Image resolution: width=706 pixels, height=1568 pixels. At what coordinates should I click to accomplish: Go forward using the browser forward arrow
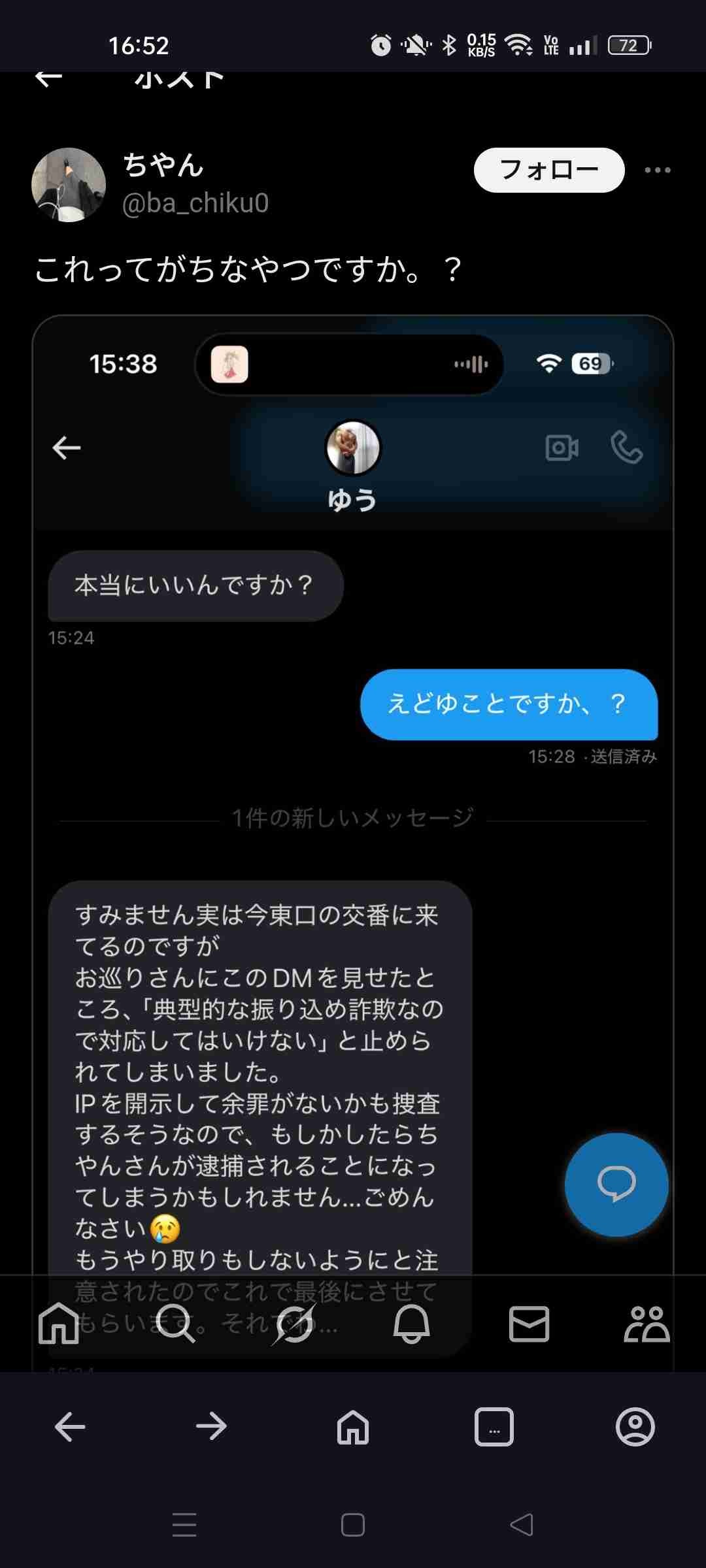point(211,1426)
